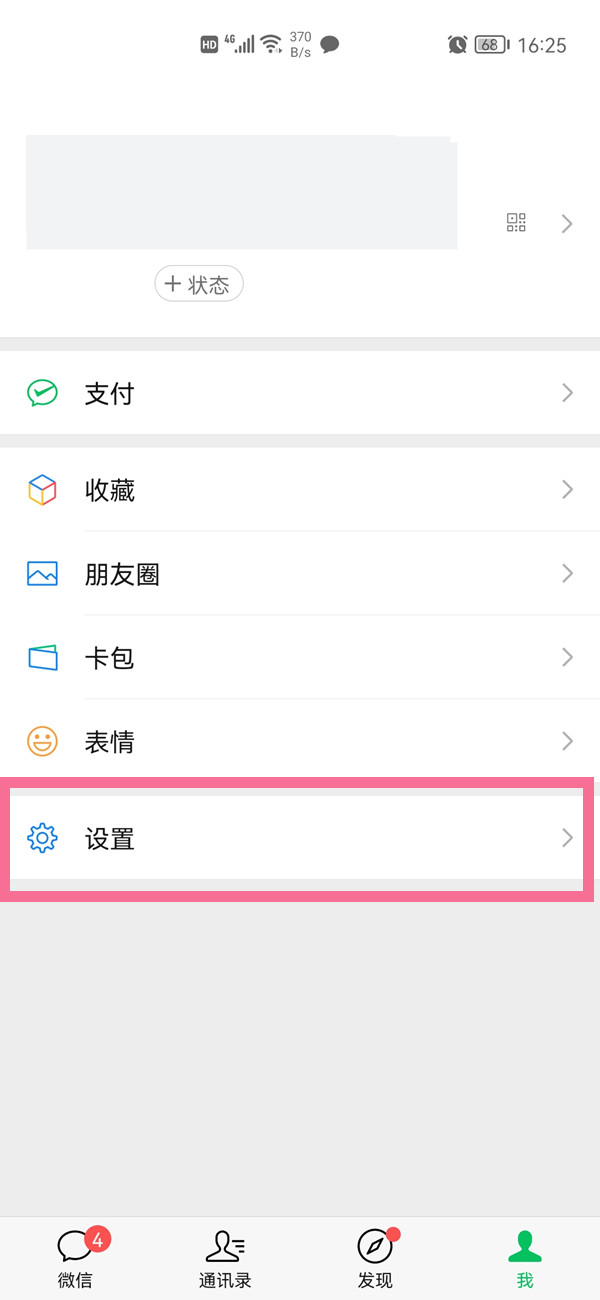Select the 我 profile tab

coord(524,1258)
